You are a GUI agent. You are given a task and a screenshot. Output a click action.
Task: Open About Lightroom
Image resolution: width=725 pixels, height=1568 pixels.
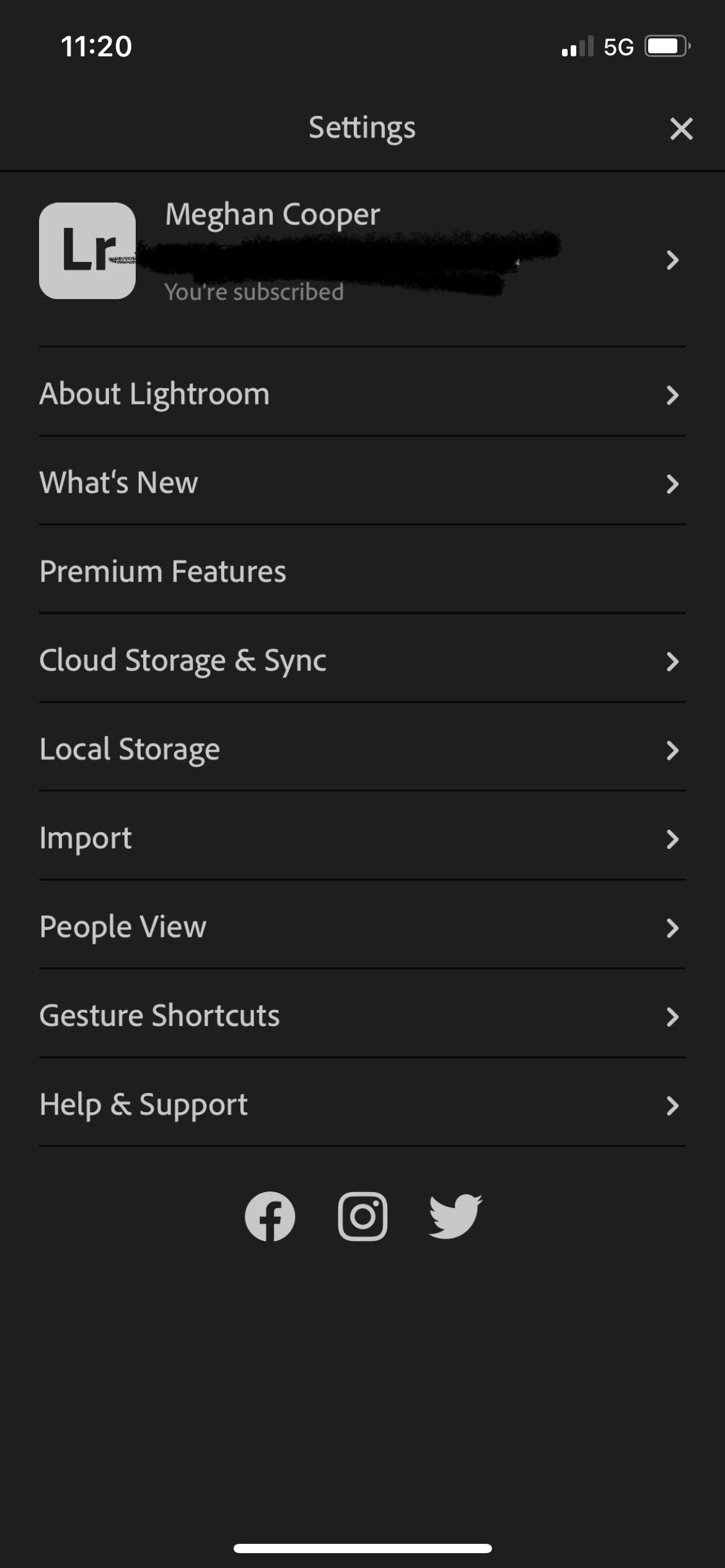pyautogui.click(x=362, y=394)
